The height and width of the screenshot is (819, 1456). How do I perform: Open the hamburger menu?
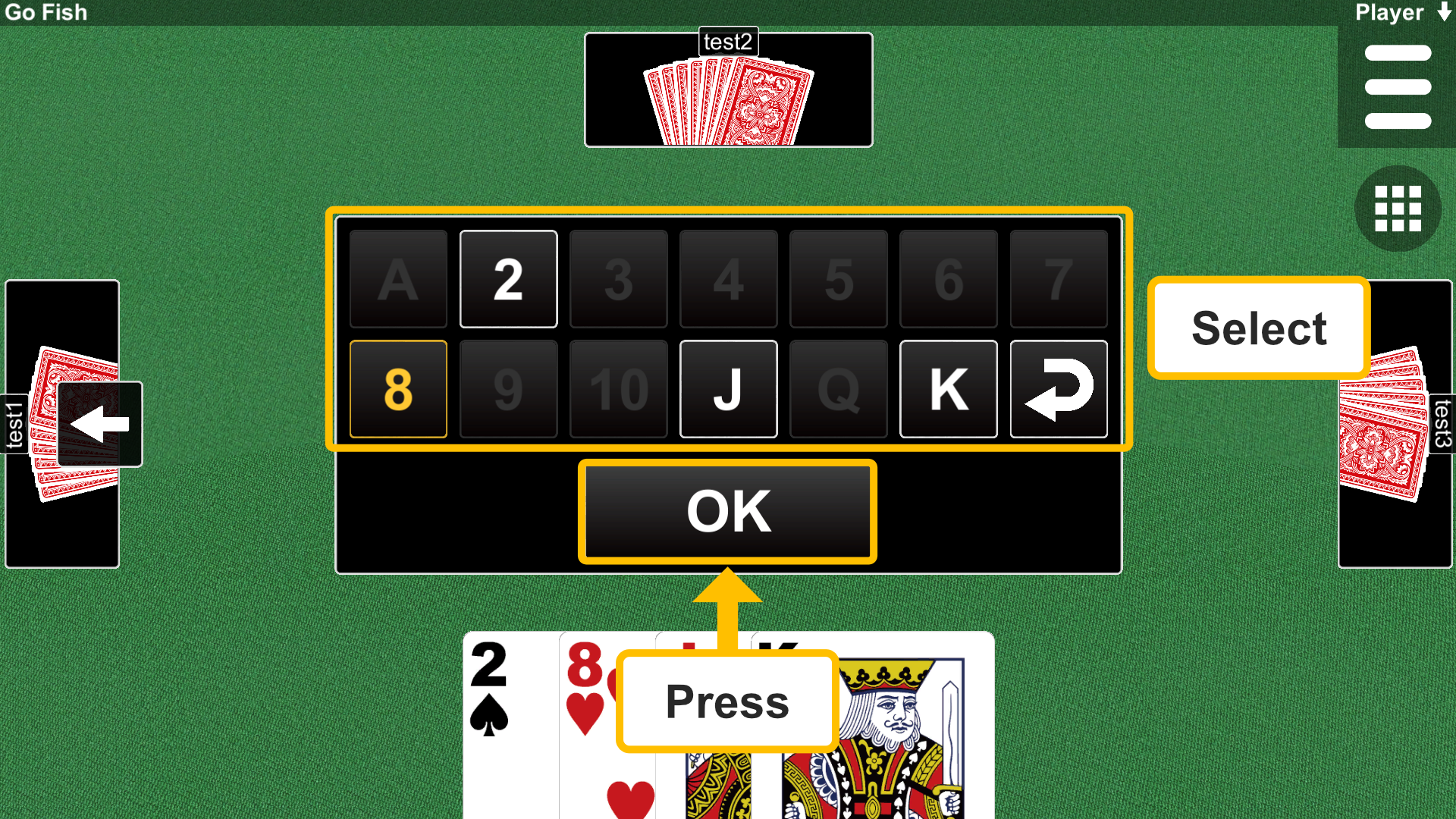click(x=1397, y=86)
